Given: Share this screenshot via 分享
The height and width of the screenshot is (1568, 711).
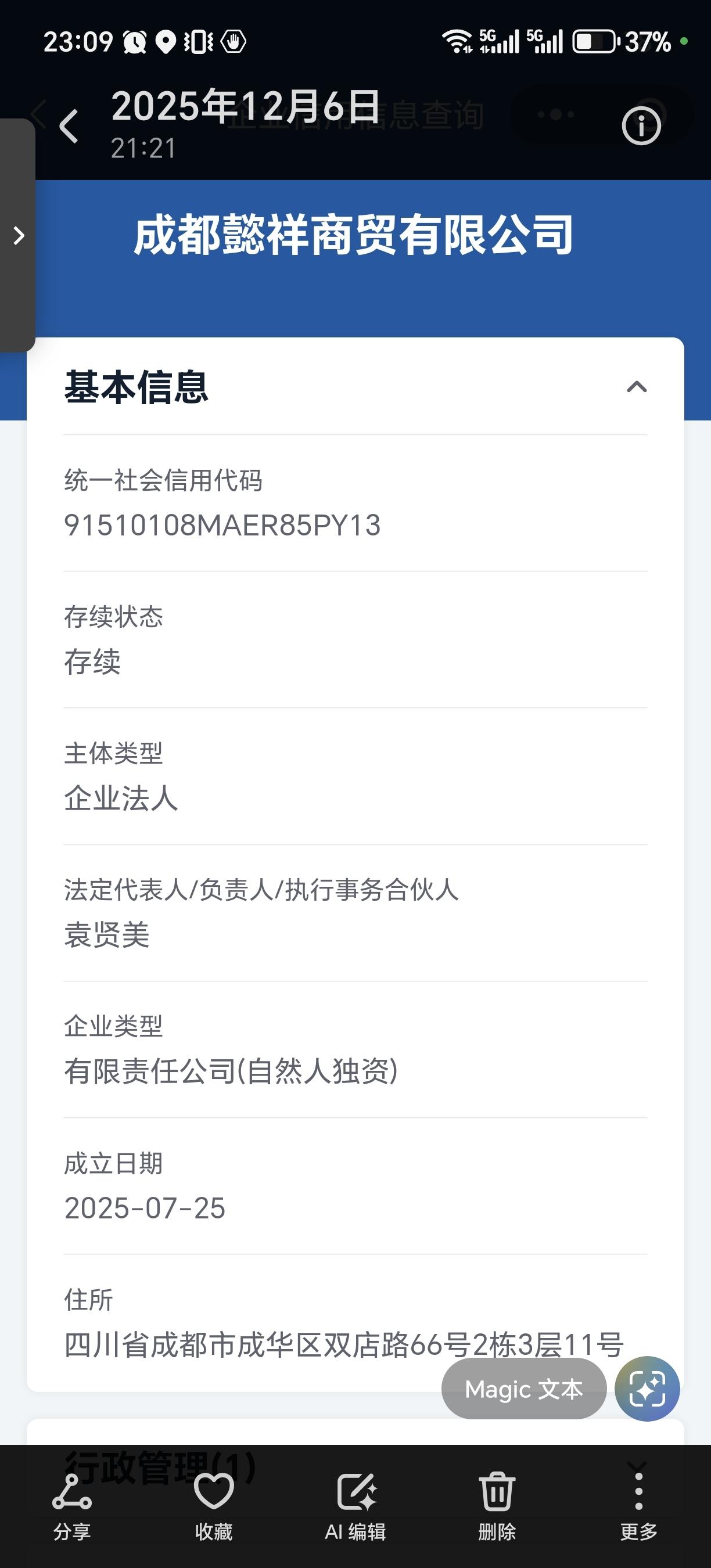Looking at the screenshot, I should click(x=72, y=1505).
